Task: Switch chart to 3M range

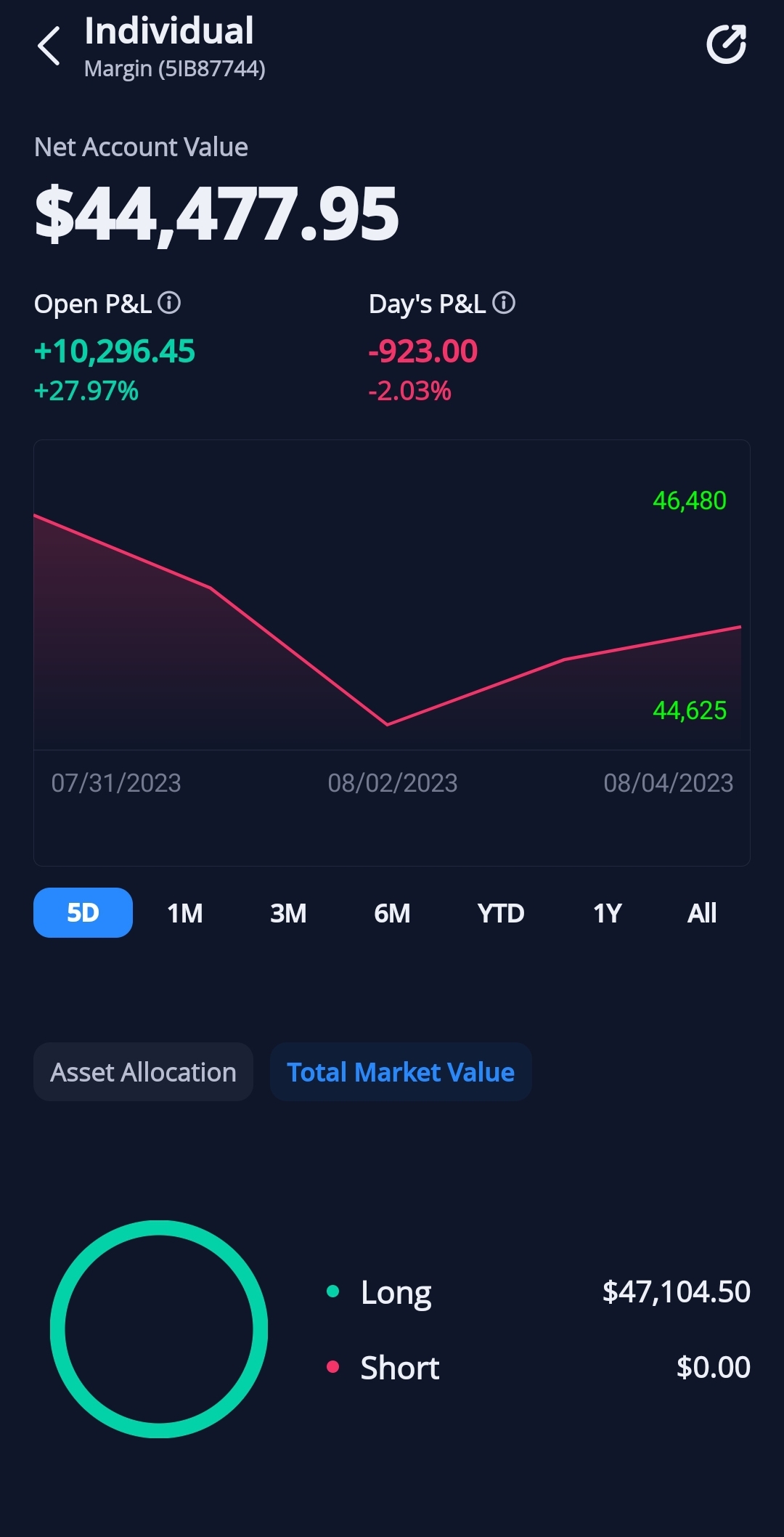Action: click(x=288, y=913)
